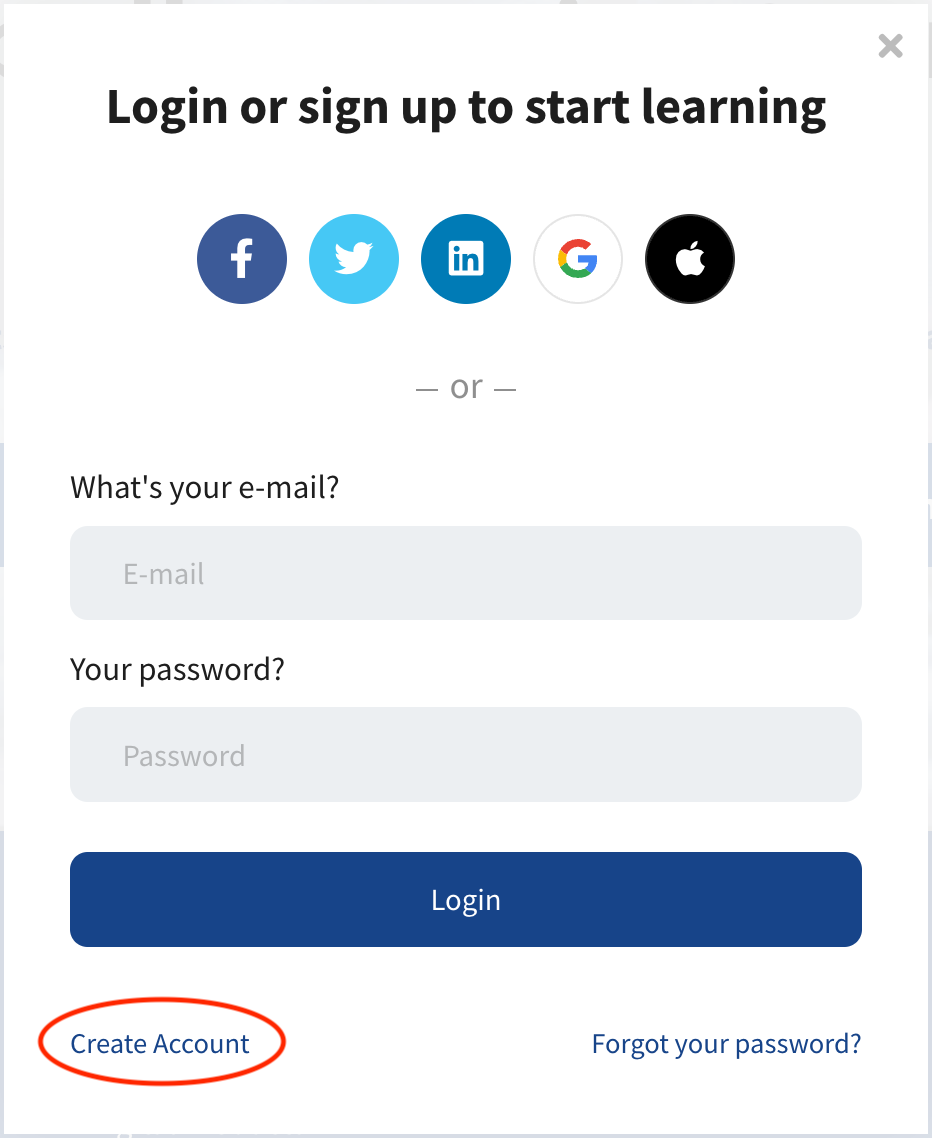Sign in with Facebook
Image resolution: width=932 pixels, height=1138 pixels.
pos(242,260)
